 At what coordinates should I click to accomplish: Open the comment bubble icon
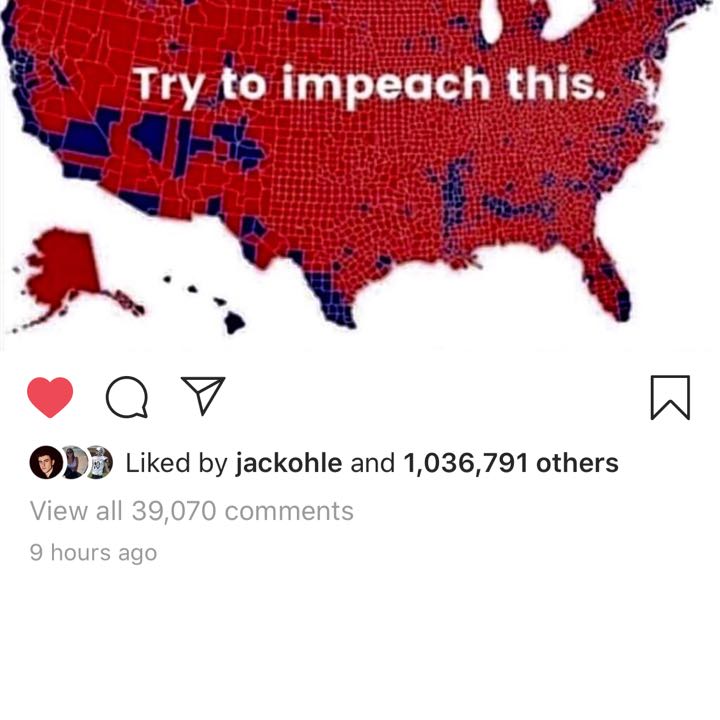pos(127,397)
